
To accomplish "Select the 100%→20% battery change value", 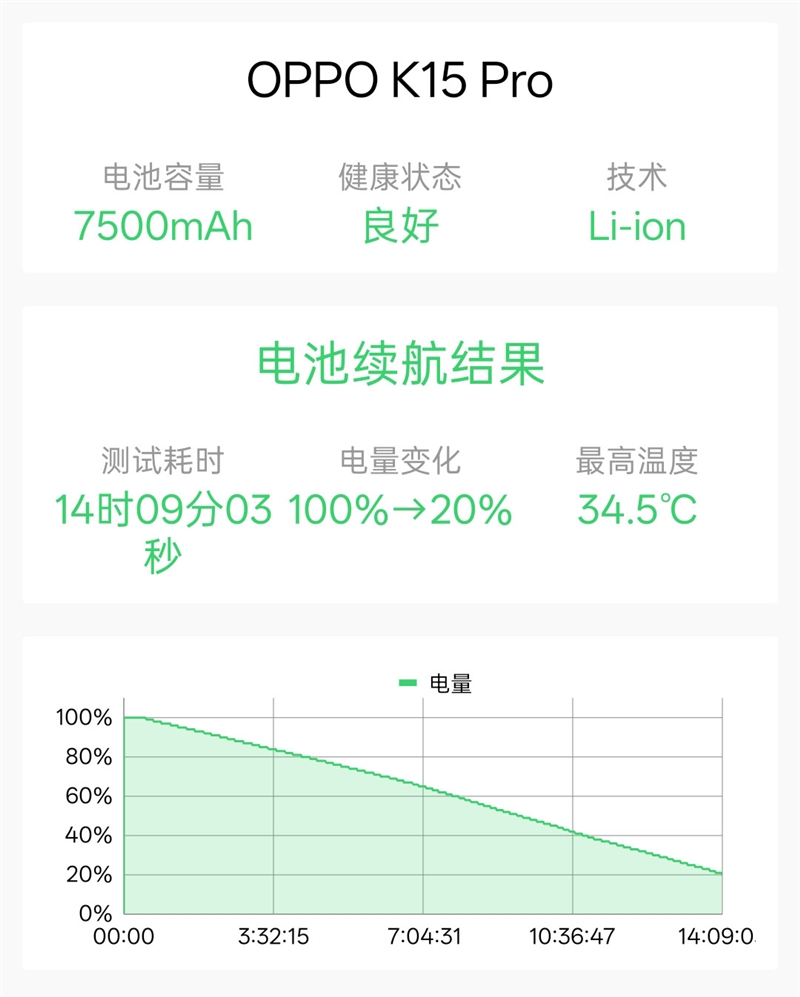I will (x=398, y=509).
